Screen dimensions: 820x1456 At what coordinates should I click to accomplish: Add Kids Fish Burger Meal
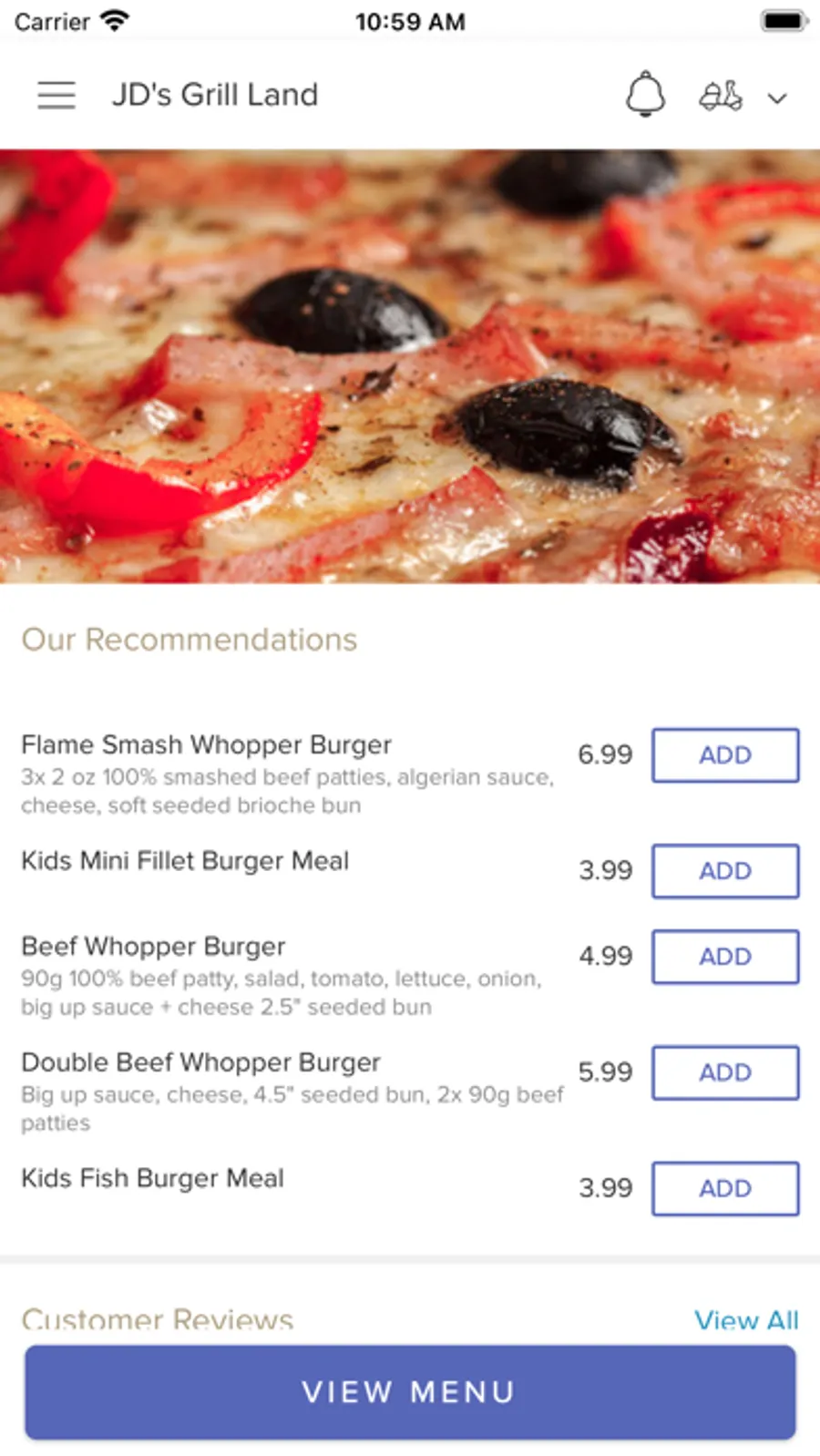[x=725, y=1188]
